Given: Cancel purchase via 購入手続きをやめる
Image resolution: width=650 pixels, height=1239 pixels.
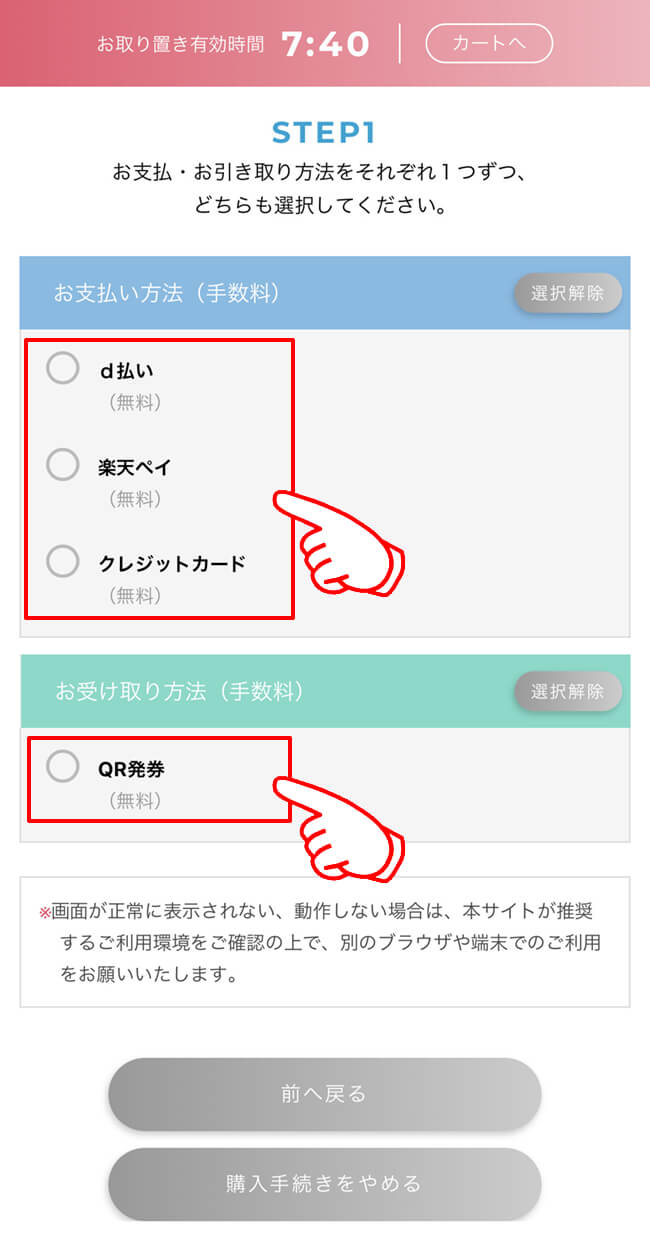Looking at the screenshot, I should (x=324, y=1184).
